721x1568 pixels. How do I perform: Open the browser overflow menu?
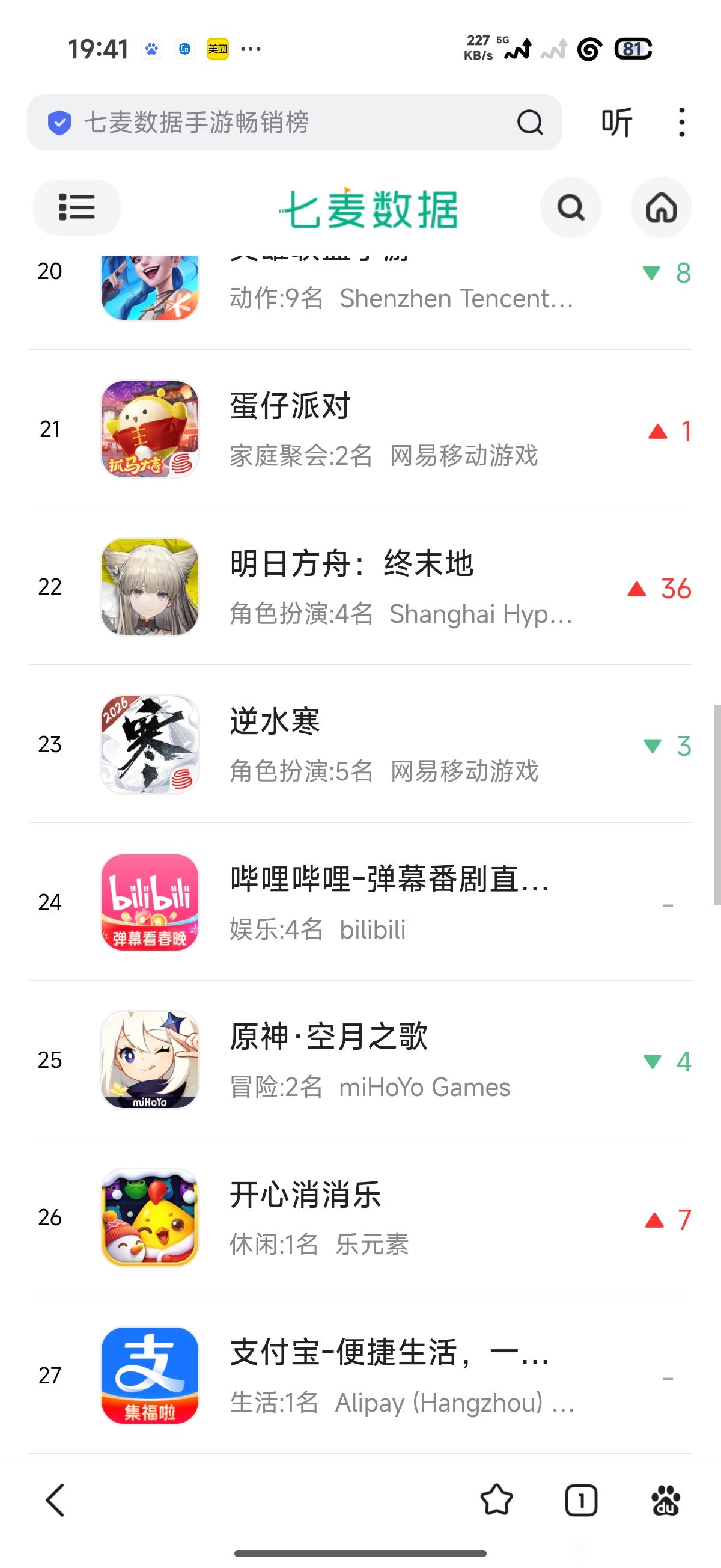click(681, 122)
